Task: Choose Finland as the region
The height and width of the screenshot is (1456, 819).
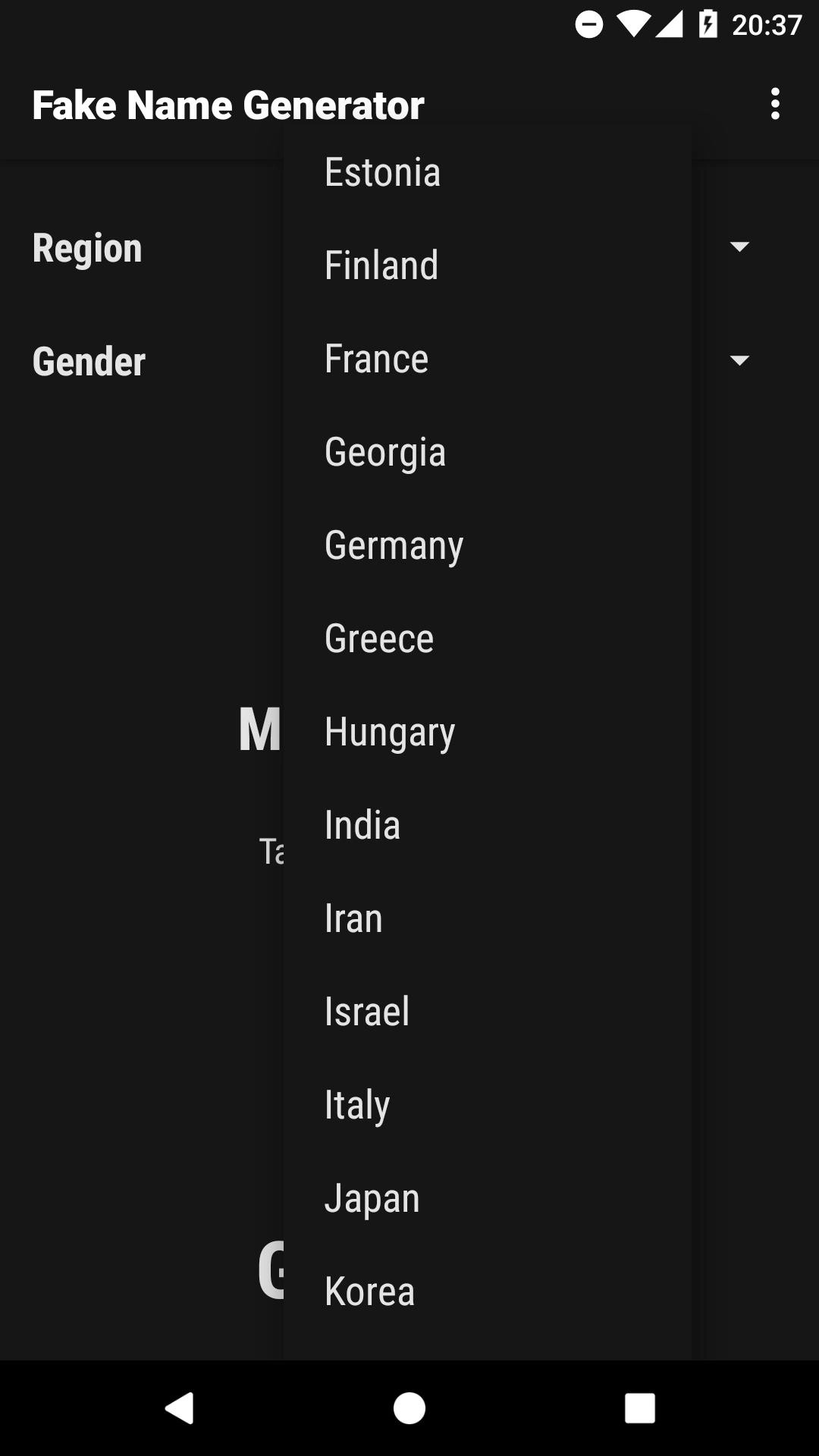Action: coord(487,265)
